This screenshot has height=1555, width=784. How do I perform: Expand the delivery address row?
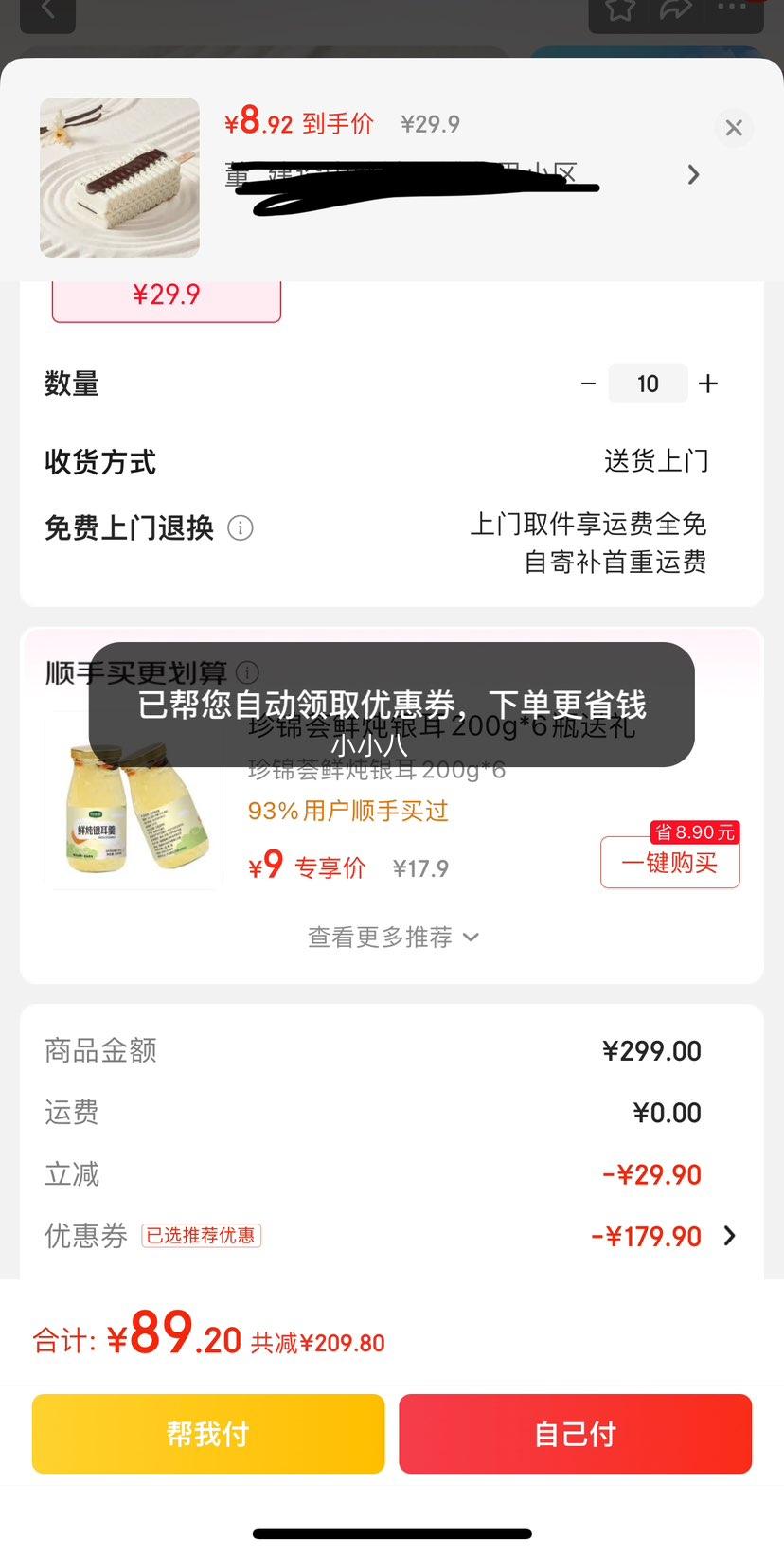coord(694,175)
